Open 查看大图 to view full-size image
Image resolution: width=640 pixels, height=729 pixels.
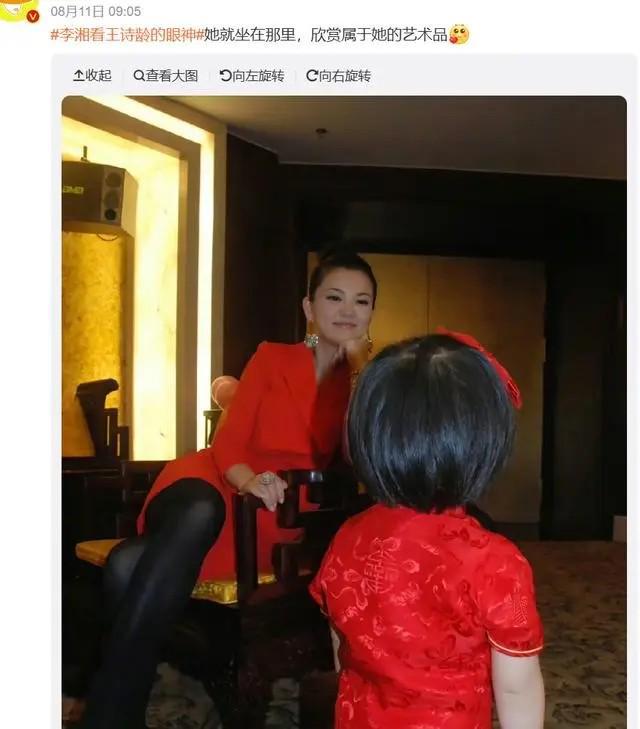165,76
